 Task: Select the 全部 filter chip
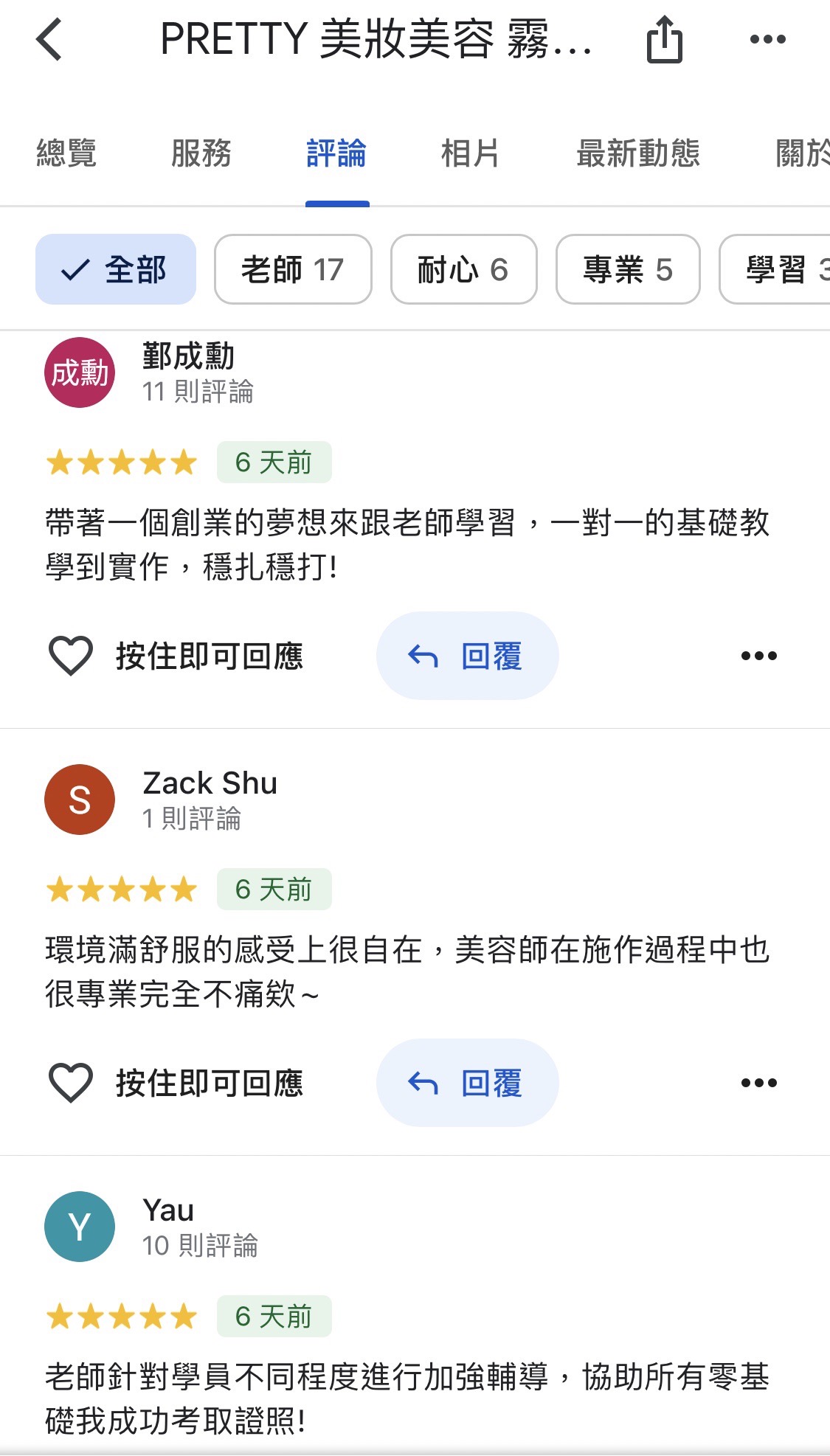(x=116, y=269)
